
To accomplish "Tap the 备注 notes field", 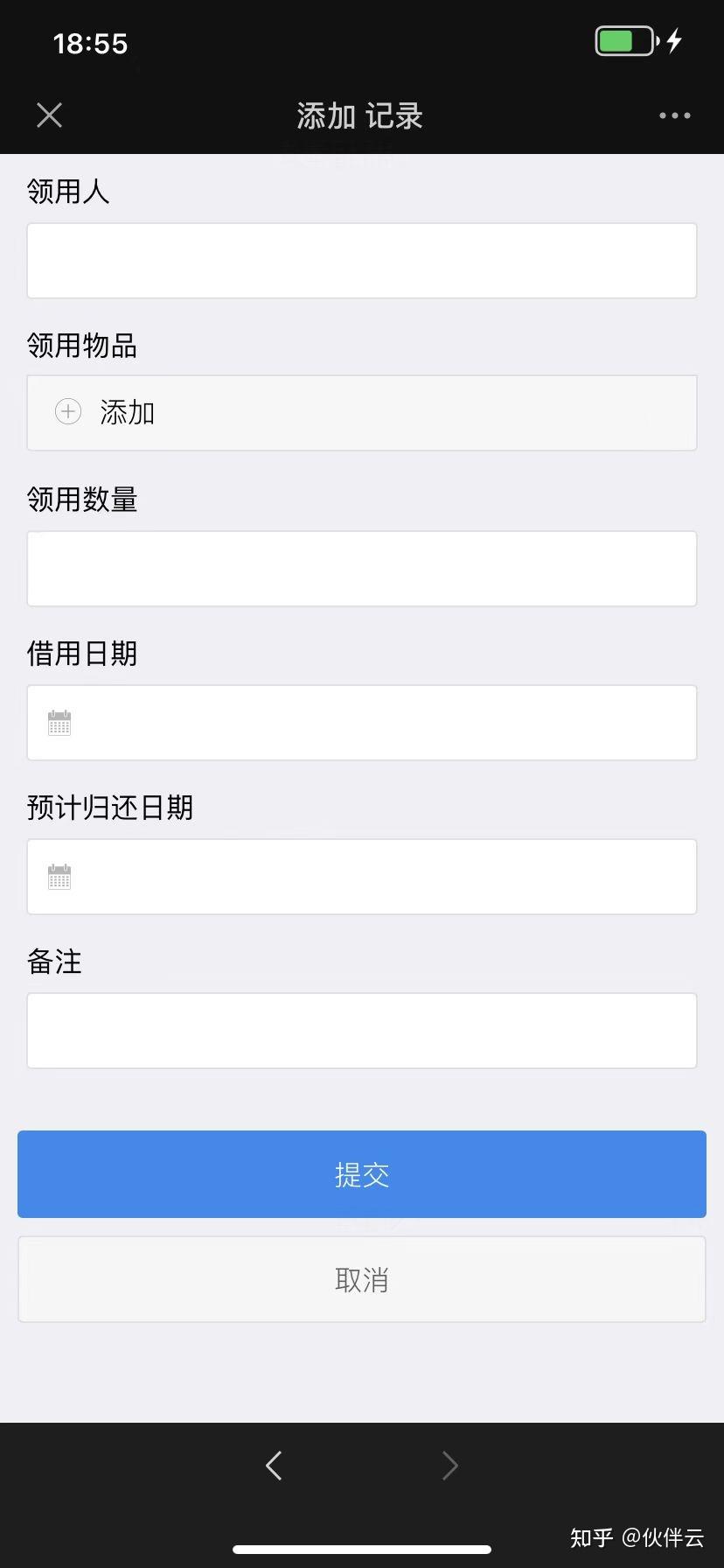I will pyautogui.click(x=361, y=1031).
